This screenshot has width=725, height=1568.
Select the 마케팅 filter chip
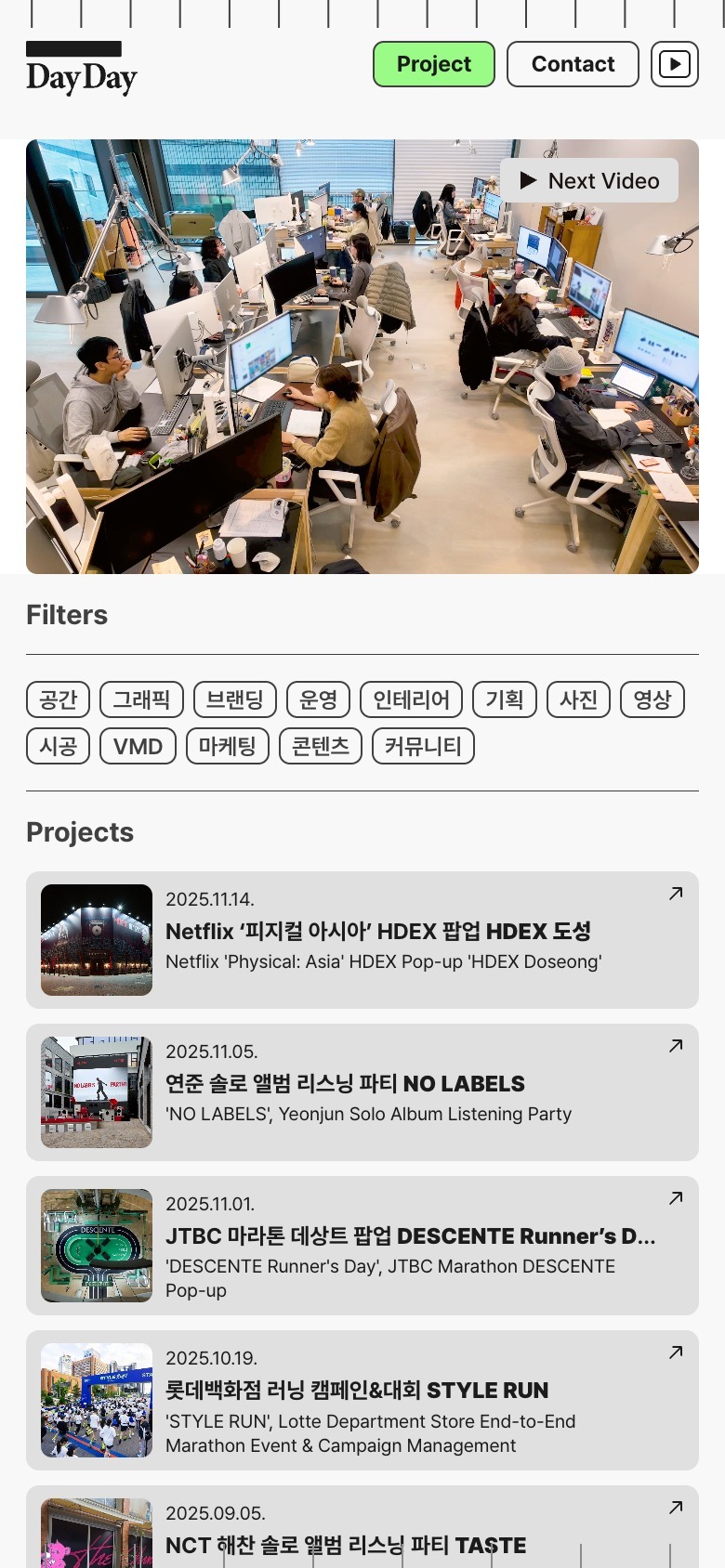point(227,746)
